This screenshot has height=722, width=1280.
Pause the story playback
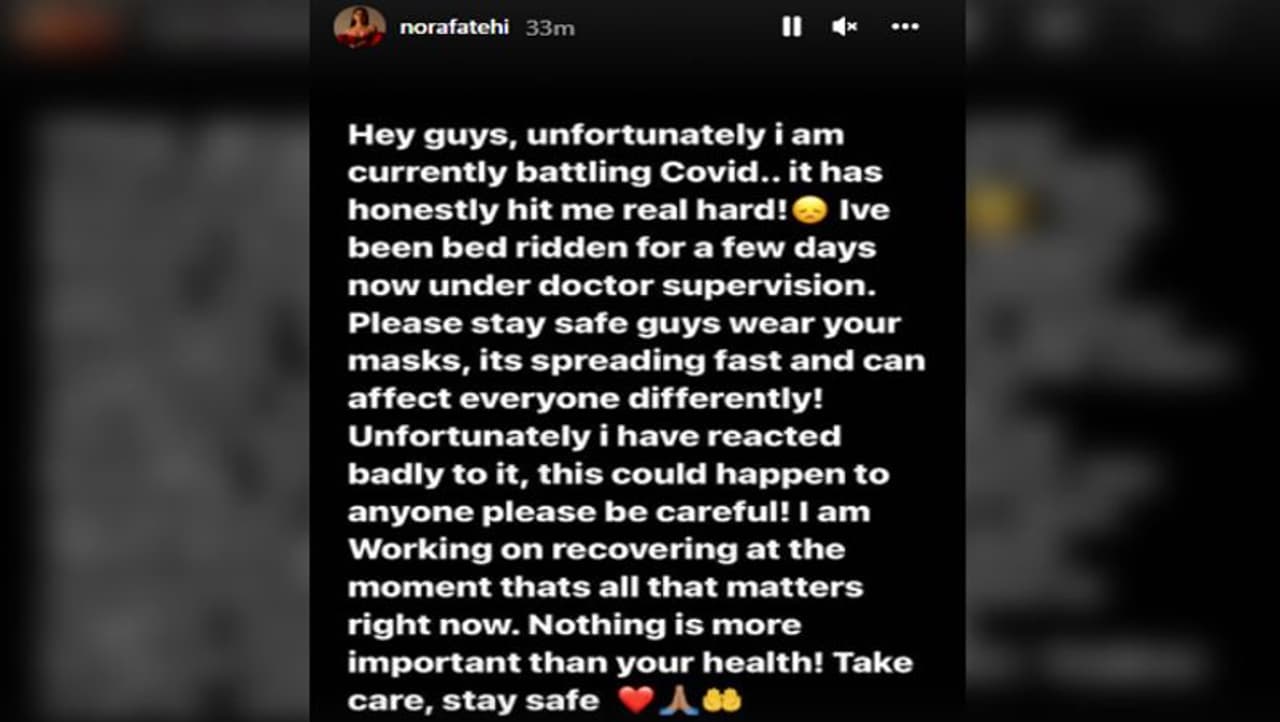791,27
